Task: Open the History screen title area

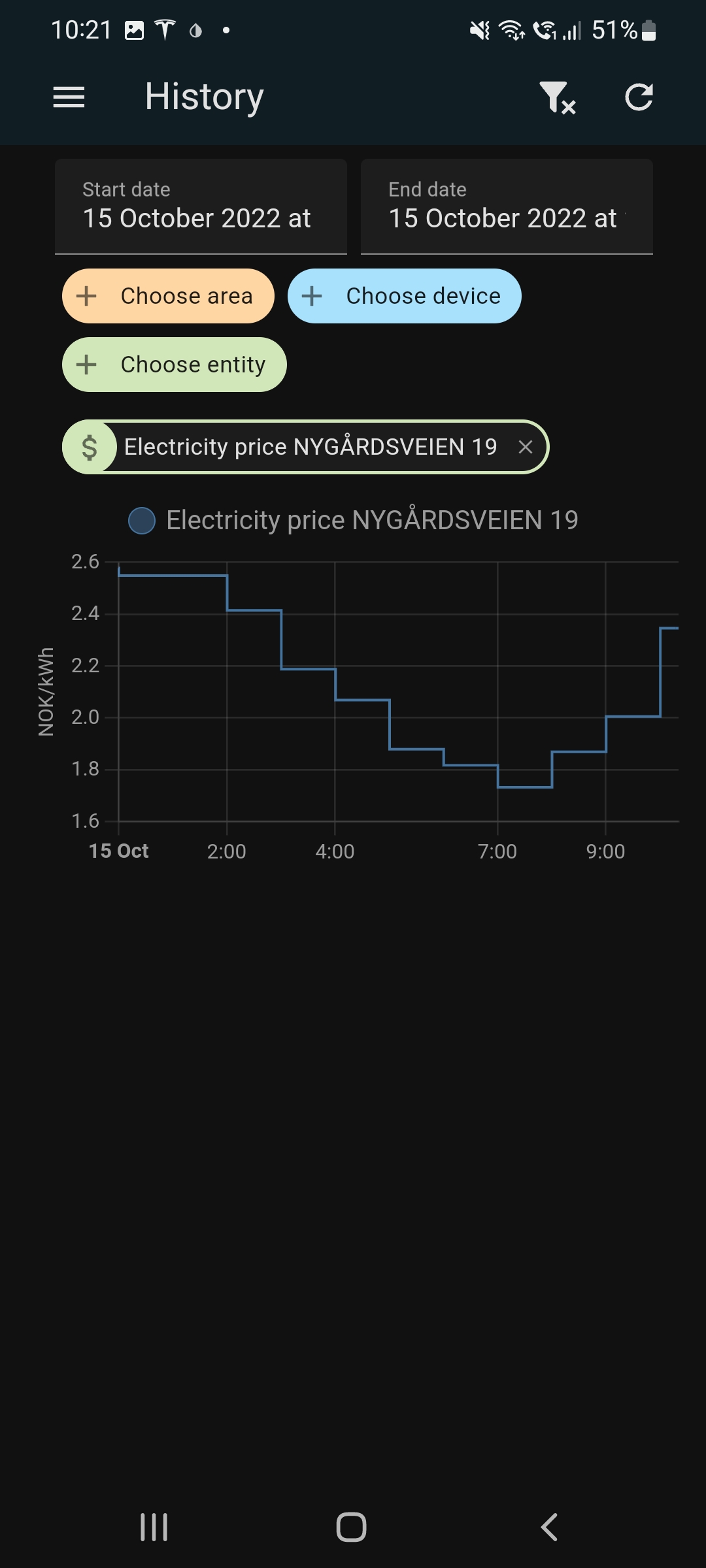Action: [x=203, y=97]
